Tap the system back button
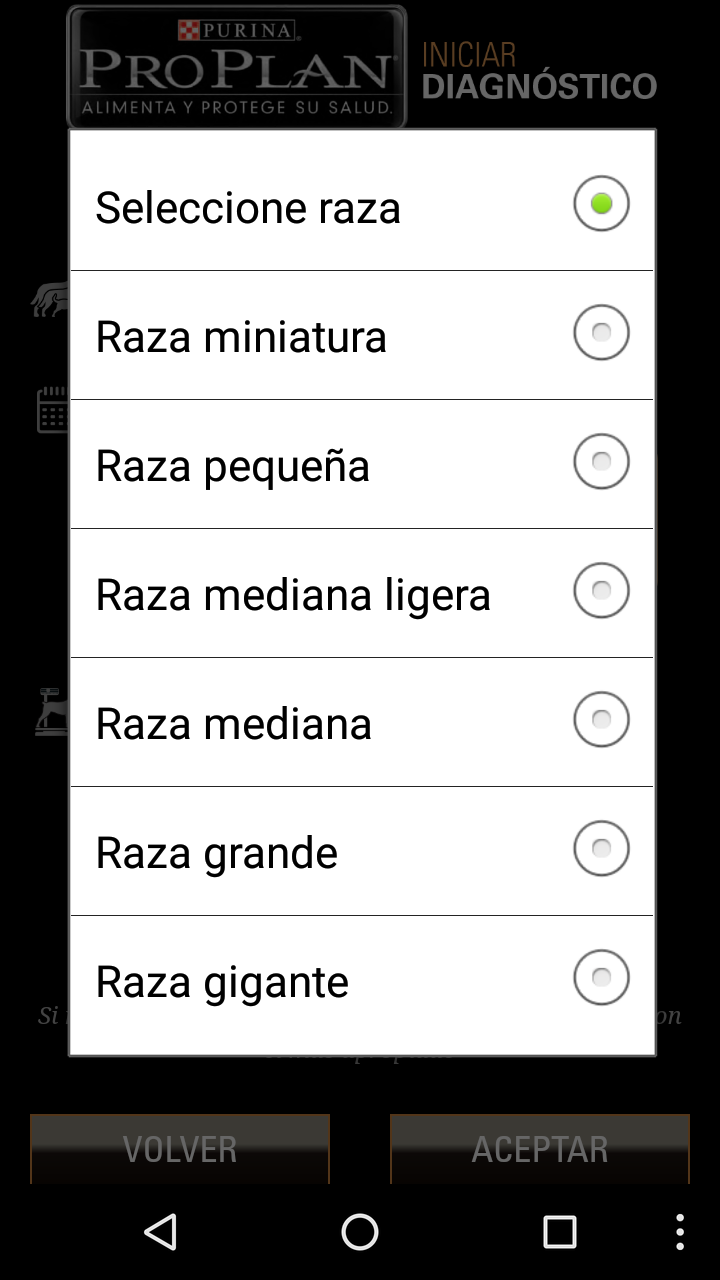720x1280 pixels. coord(160,1232)
